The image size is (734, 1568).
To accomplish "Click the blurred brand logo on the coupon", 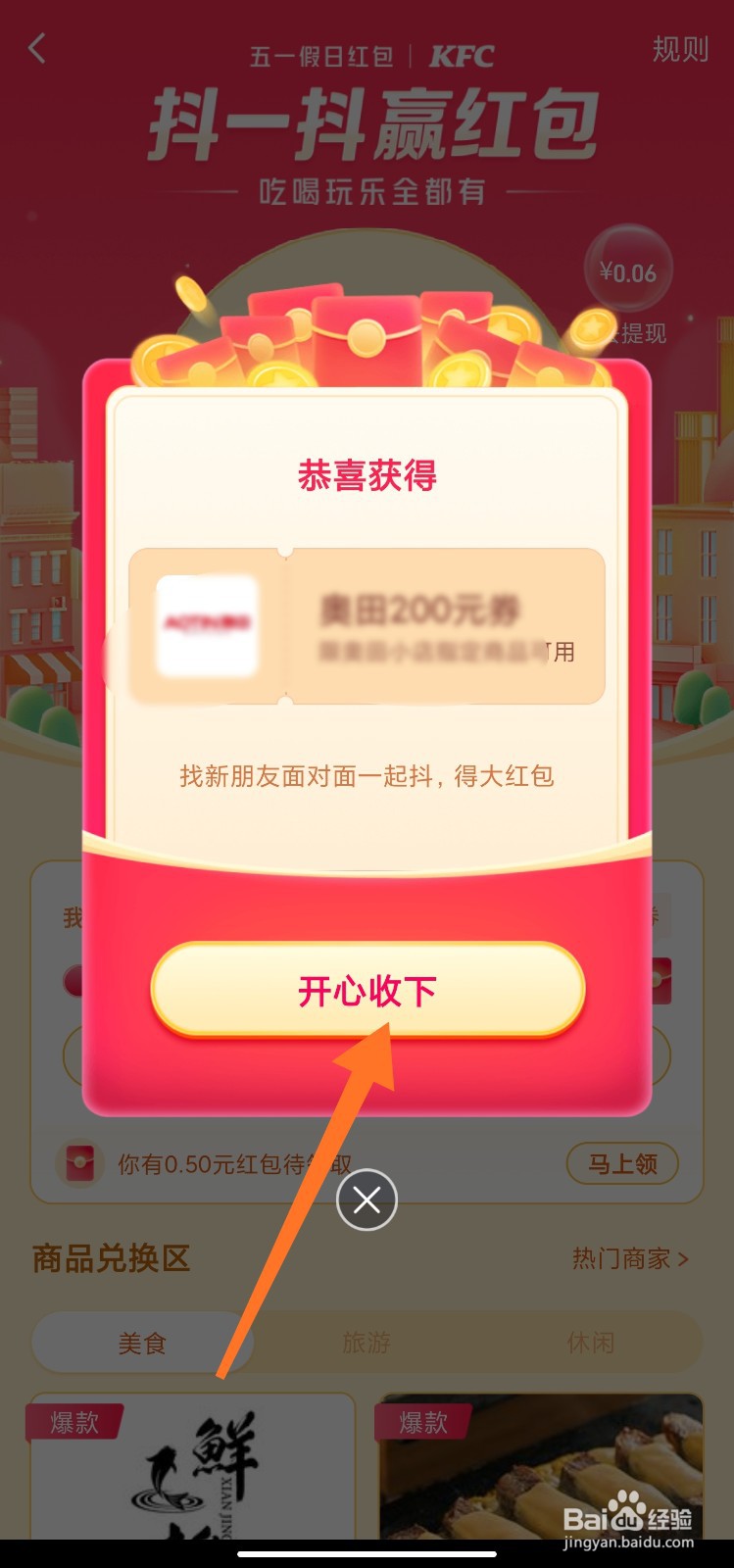I will click(207, 627).
